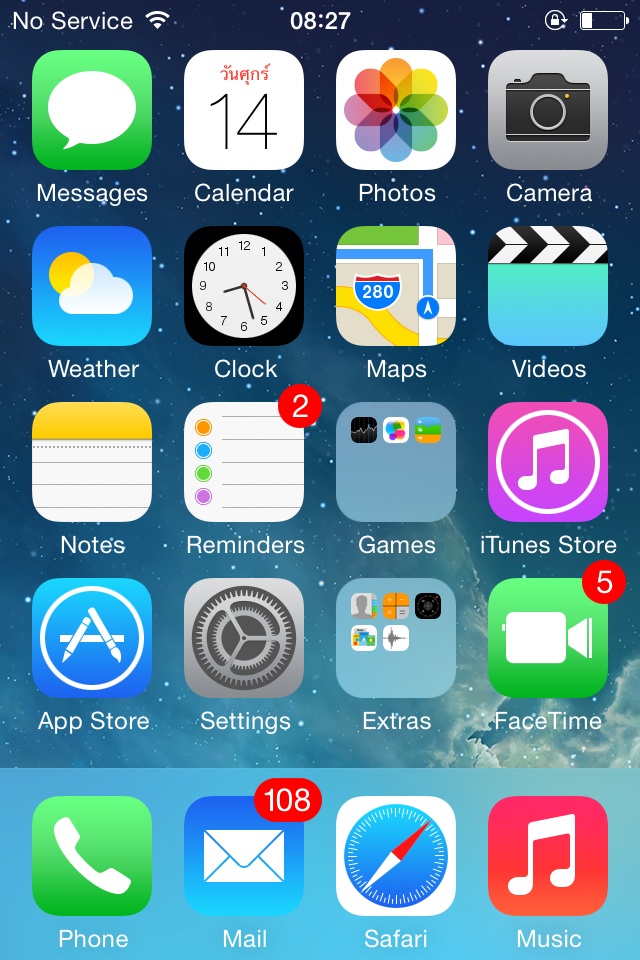Open the Clock app
This screenshot has width=640, height=960.
tap(244, 286)
